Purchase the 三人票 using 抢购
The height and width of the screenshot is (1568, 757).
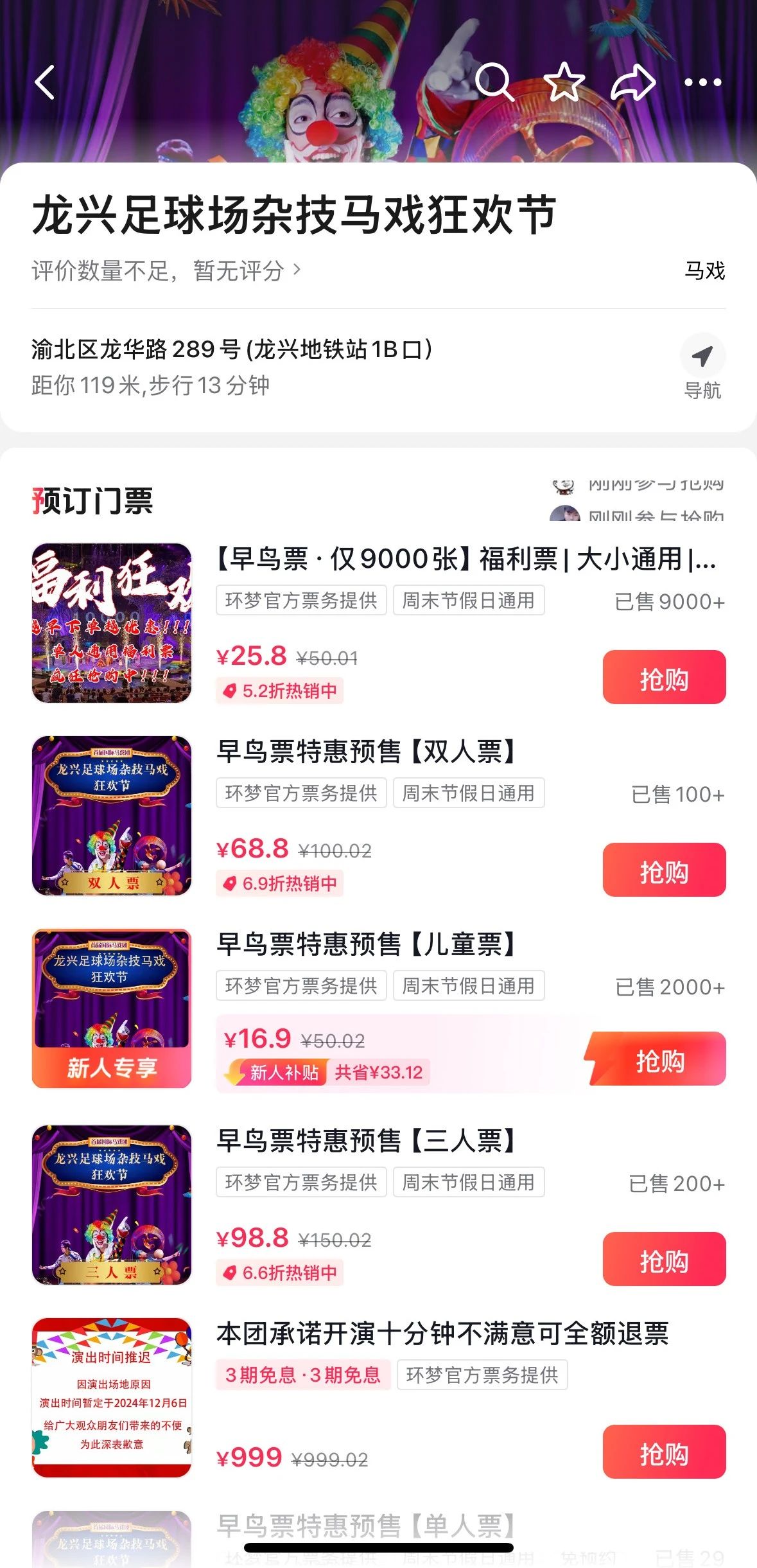point(664,1259)
